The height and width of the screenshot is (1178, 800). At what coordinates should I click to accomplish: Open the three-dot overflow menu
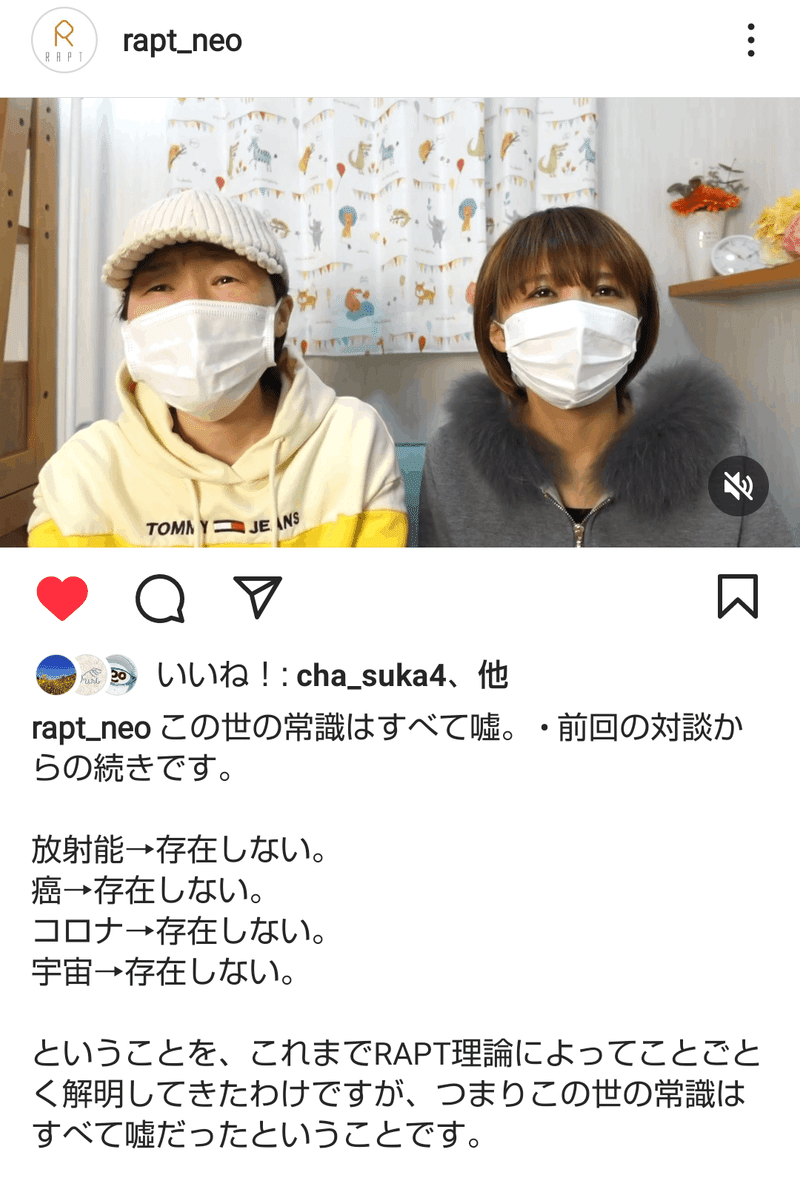point(750,41)
